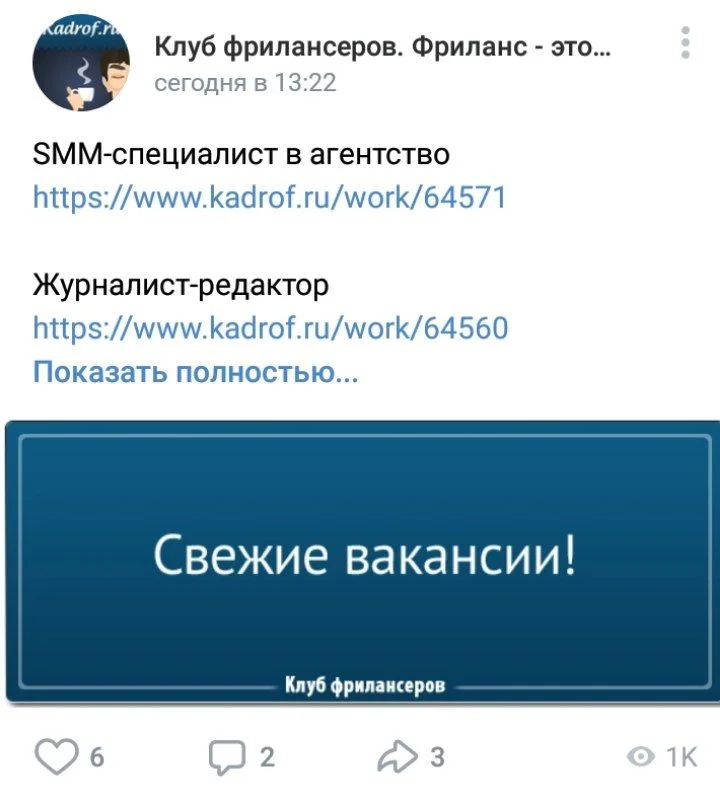The height and width of the screenshot is (803, 720).
Task: Expand post with Показать полностью
Action: (x=195, y=373)
